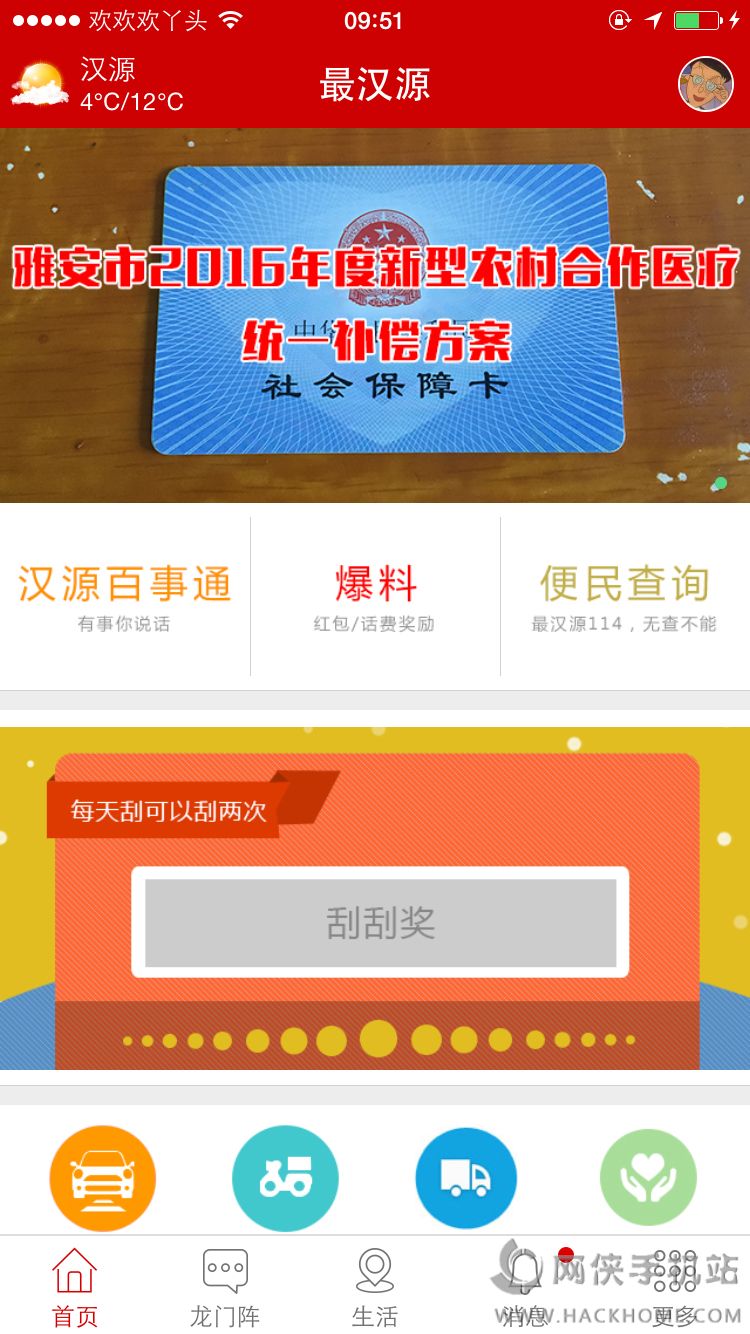750x1334 pixels.
Task: Open the orange car icon
Action: point(102,1179)
